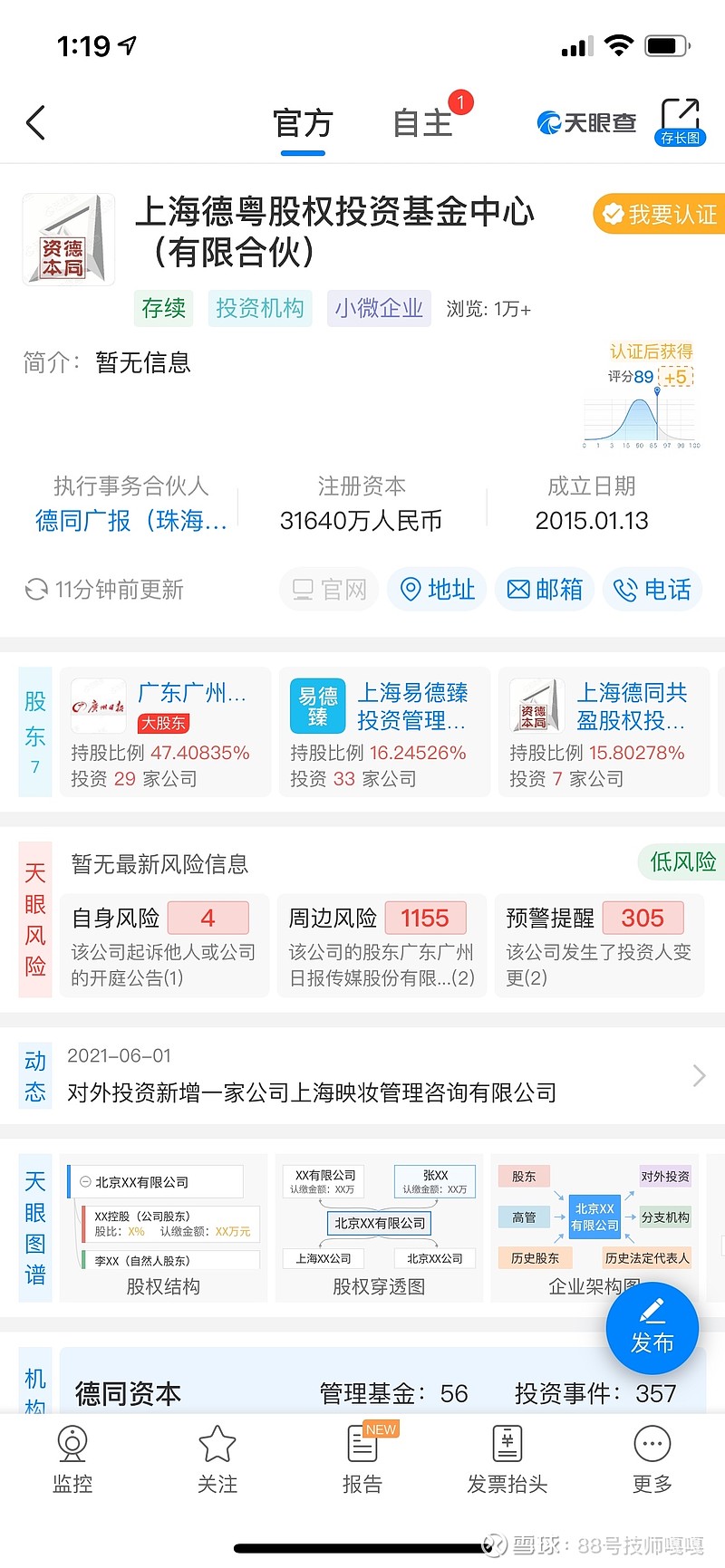This screenshot has width=725, height=1568.
Task: Open the 电话 phone contact button
Action: [652, 590]
